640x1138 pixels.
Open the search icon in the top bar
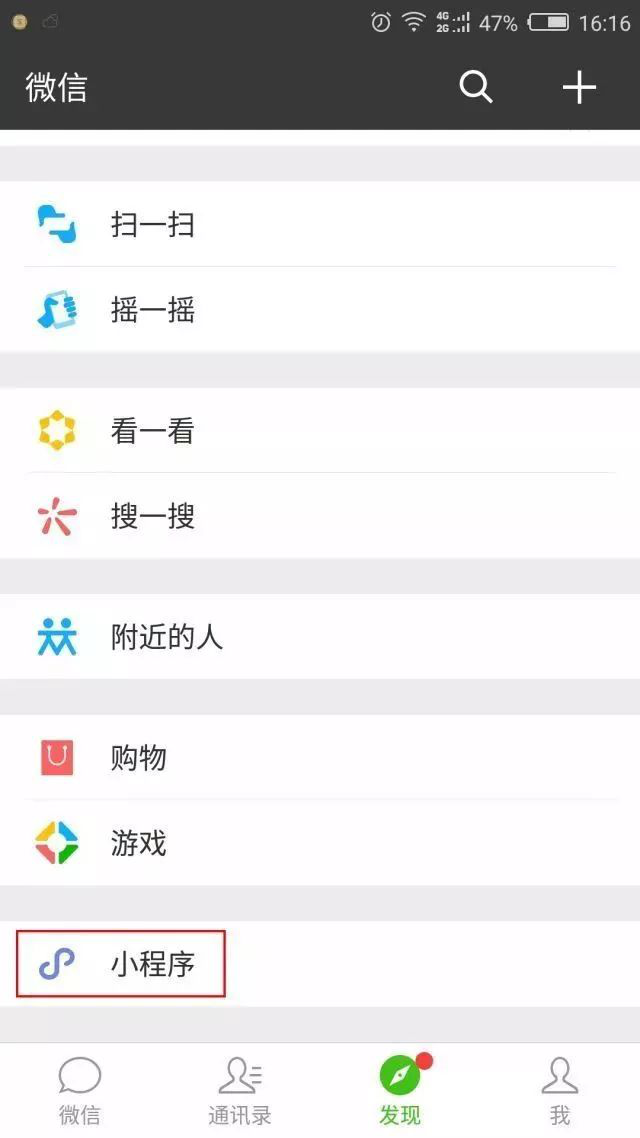click(x=476, y=88)
